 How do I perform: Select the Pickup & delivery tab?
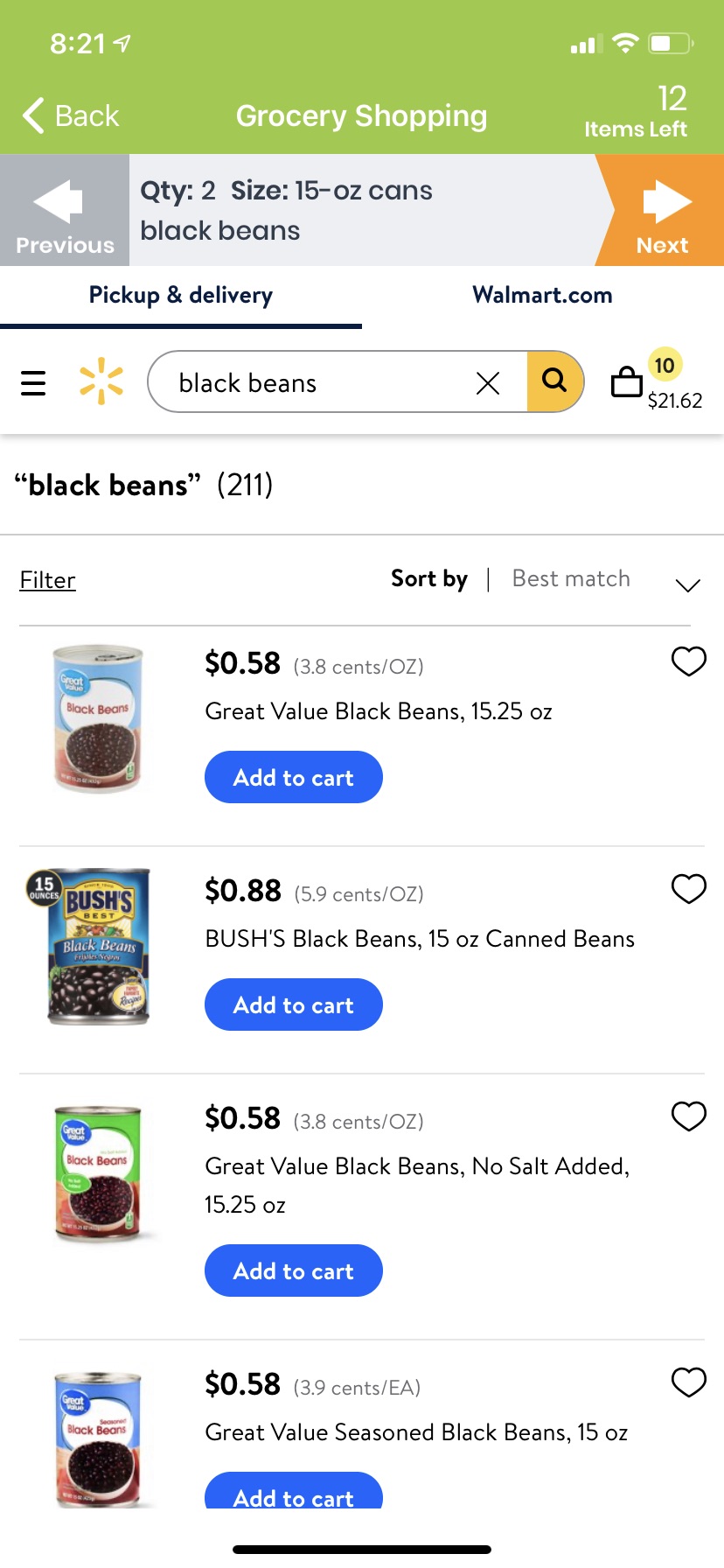180,296
